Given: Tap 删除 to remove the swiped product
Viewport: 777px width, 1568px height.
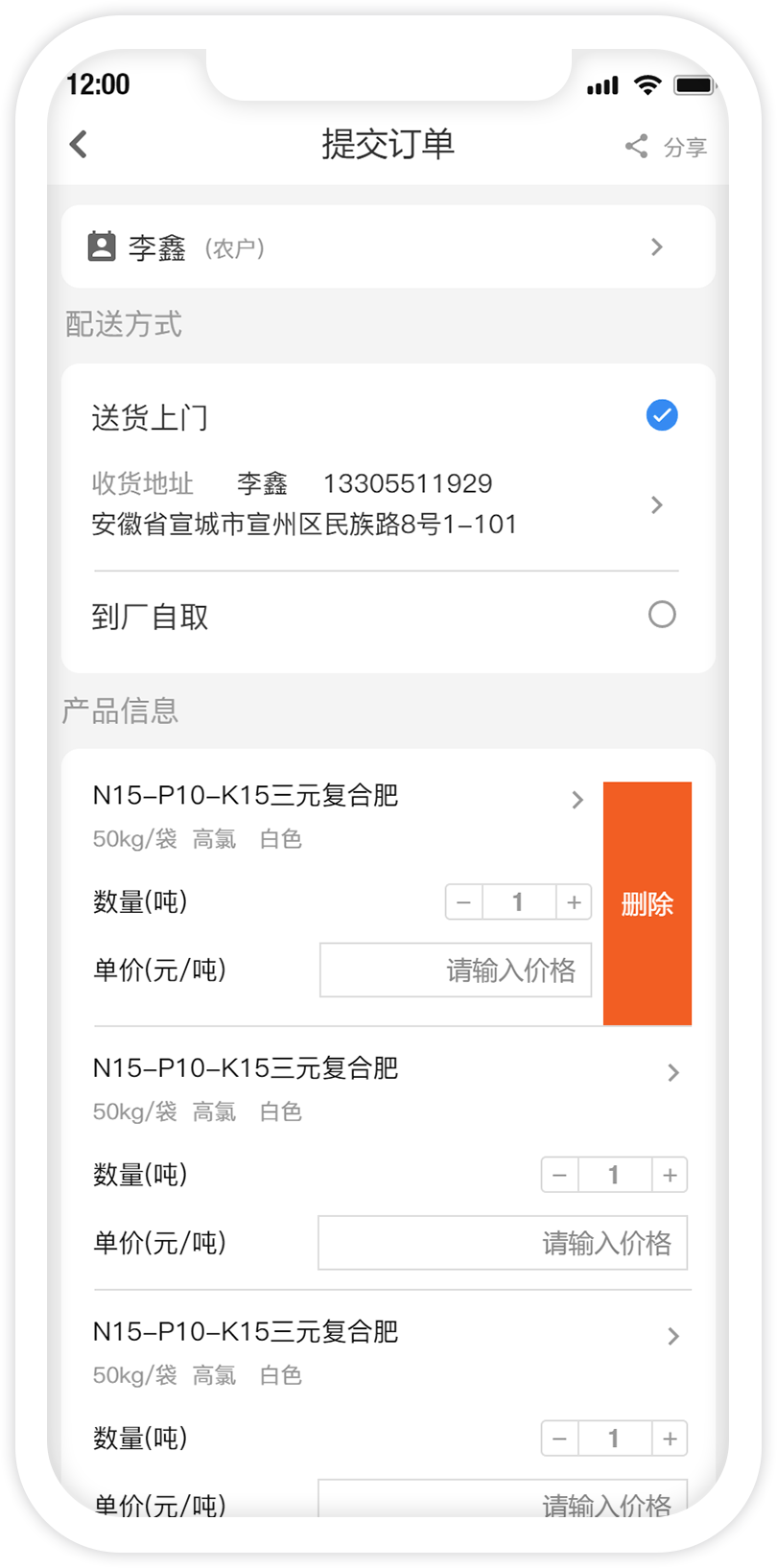Looking at the screenshot, I should pos(647,903).
